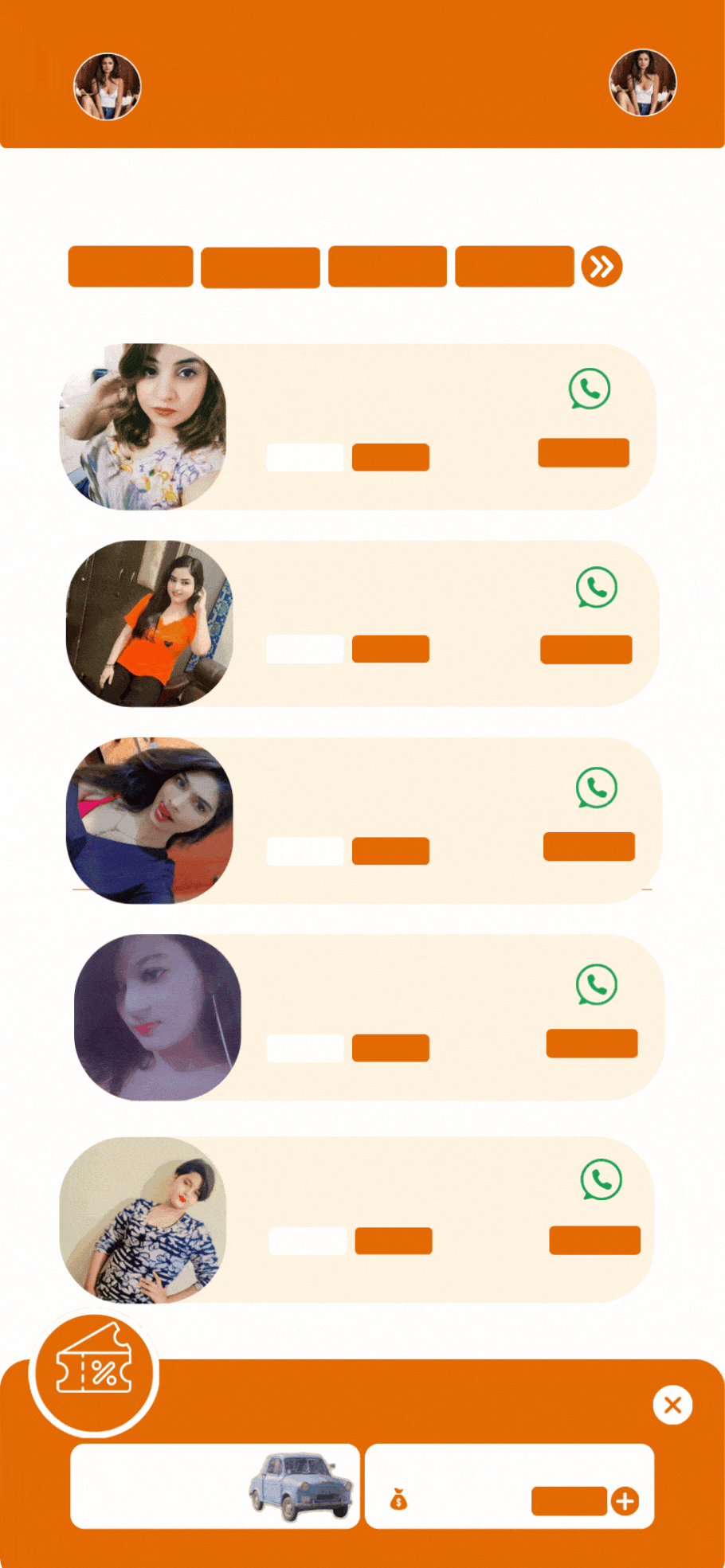Click the orange action button on the first card
The image size is (725, 1568).
pos(583,452)
